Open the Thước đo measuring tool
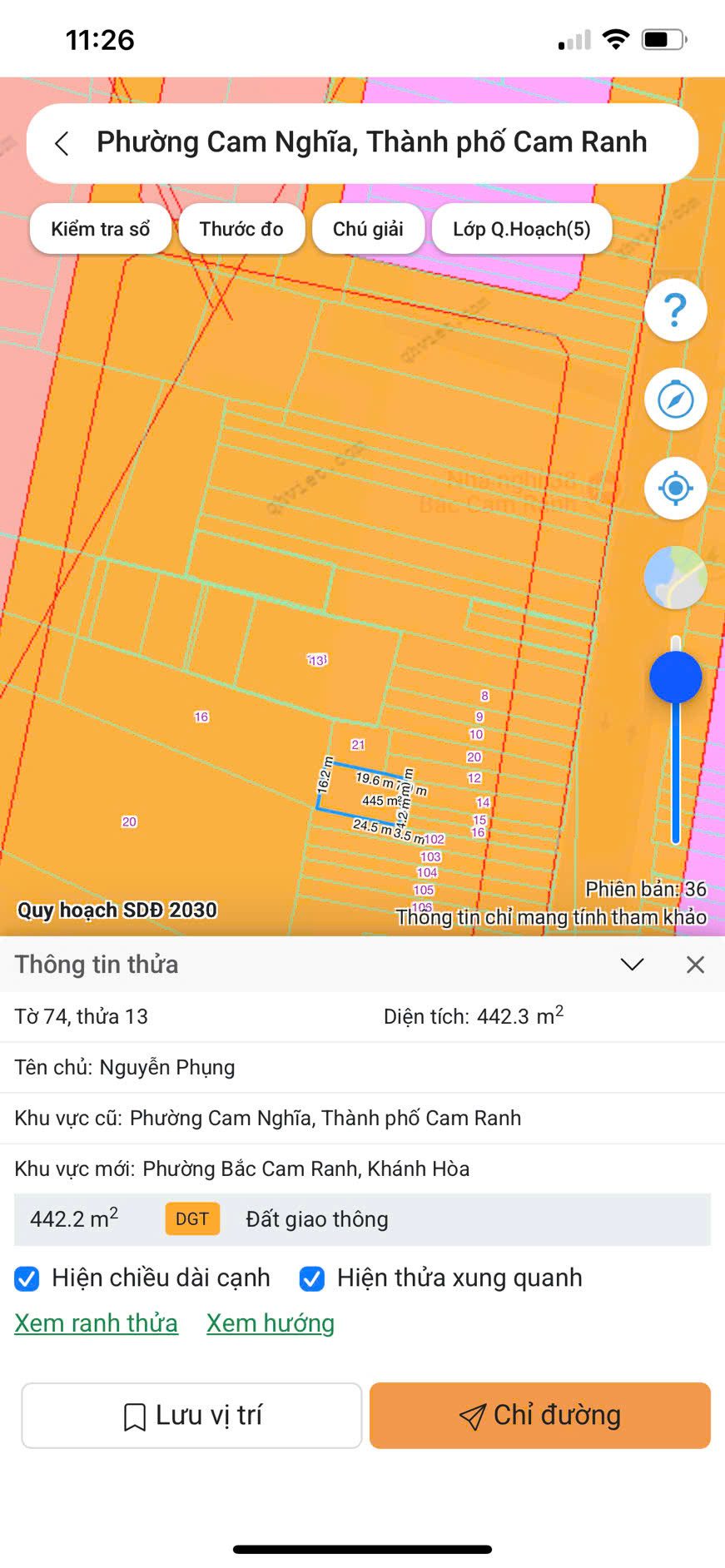This screenshot has height=1568, width=725. tap(241, 229)
